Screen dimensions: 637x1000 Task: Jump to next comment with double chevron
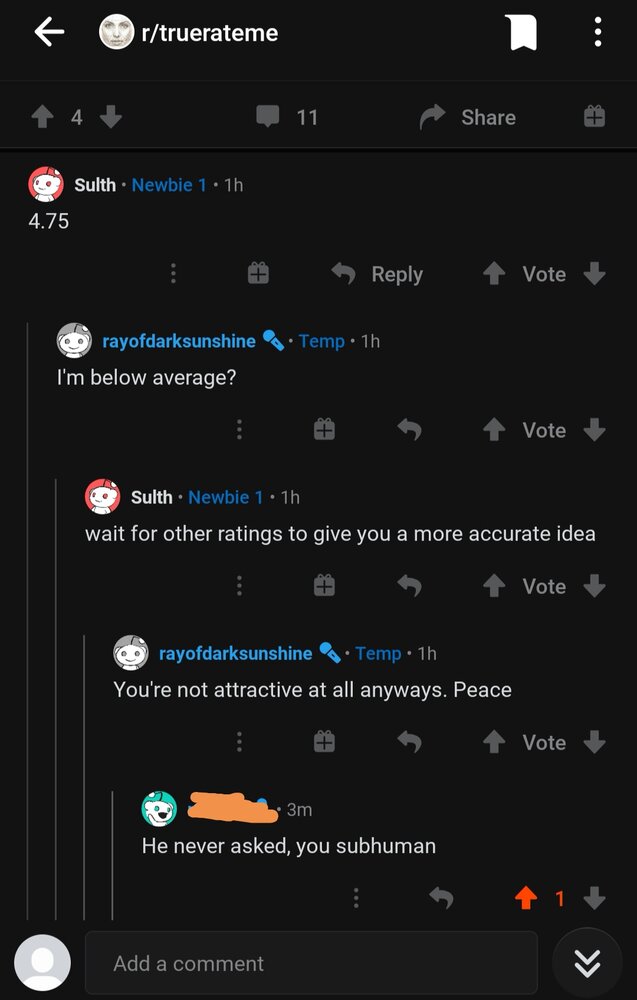click(x=587, y=963)
